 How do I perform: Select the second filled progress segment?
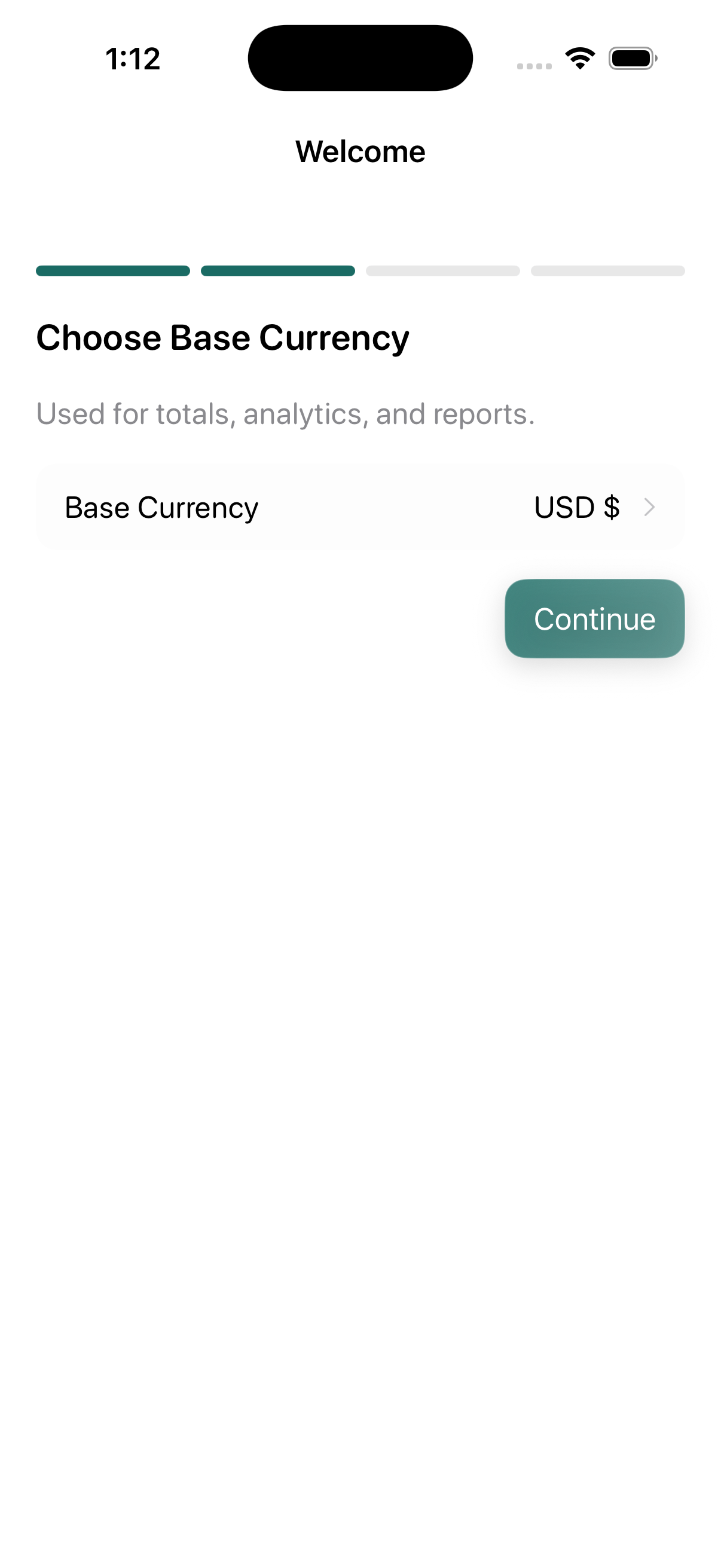click(x=277, y=270)
